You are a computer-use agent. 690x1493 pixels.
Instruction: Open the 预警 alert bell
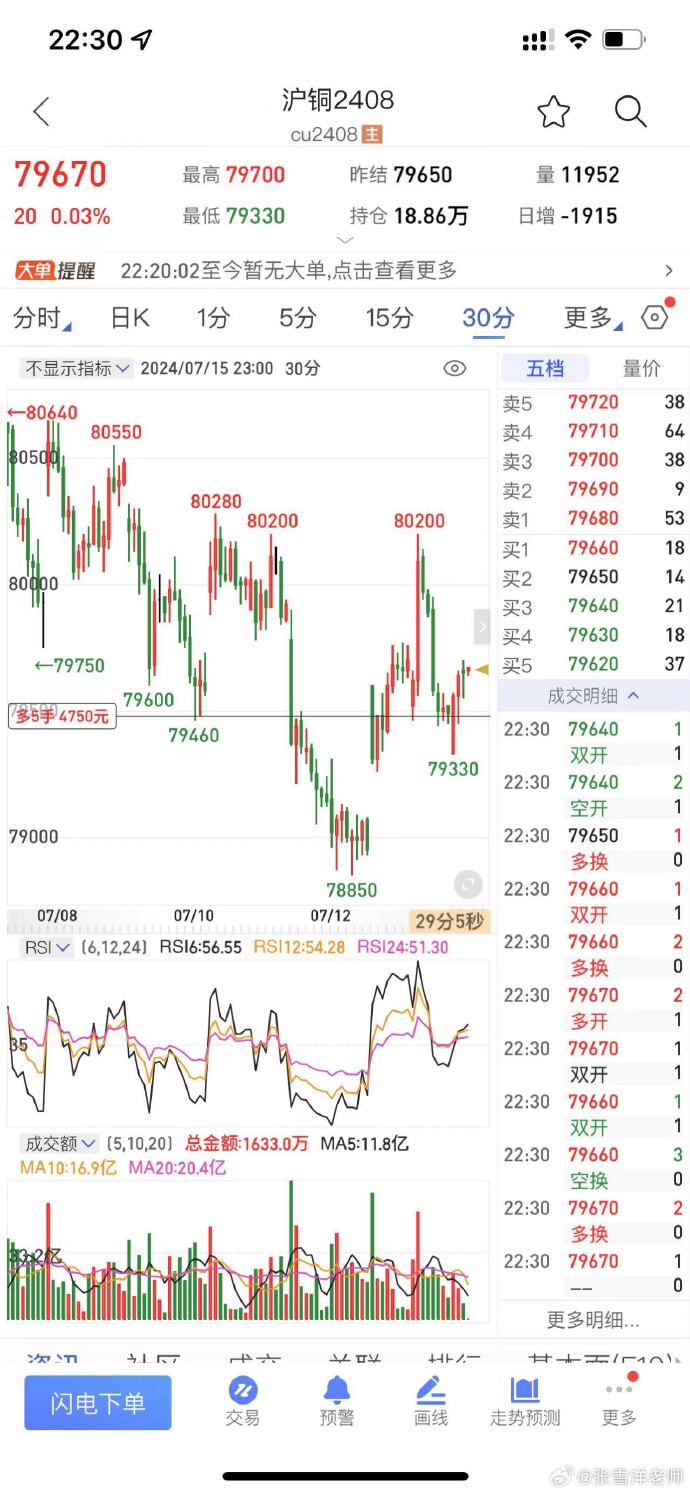[x=336, y=1401]
